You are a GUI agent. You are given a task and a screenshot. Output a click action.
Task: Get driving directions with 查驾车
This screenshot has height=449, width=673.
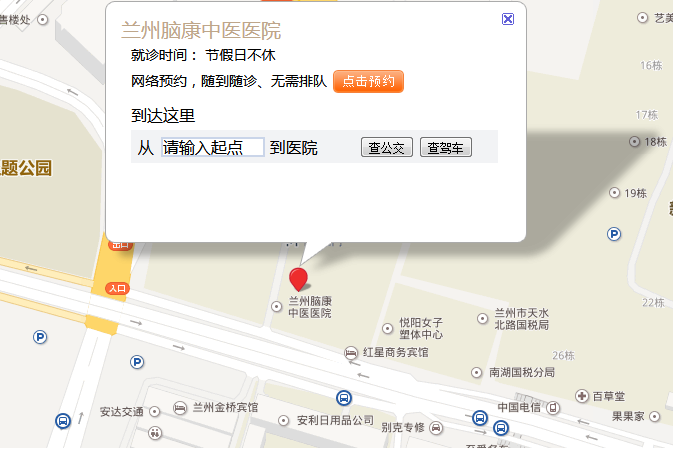[444, 148]
